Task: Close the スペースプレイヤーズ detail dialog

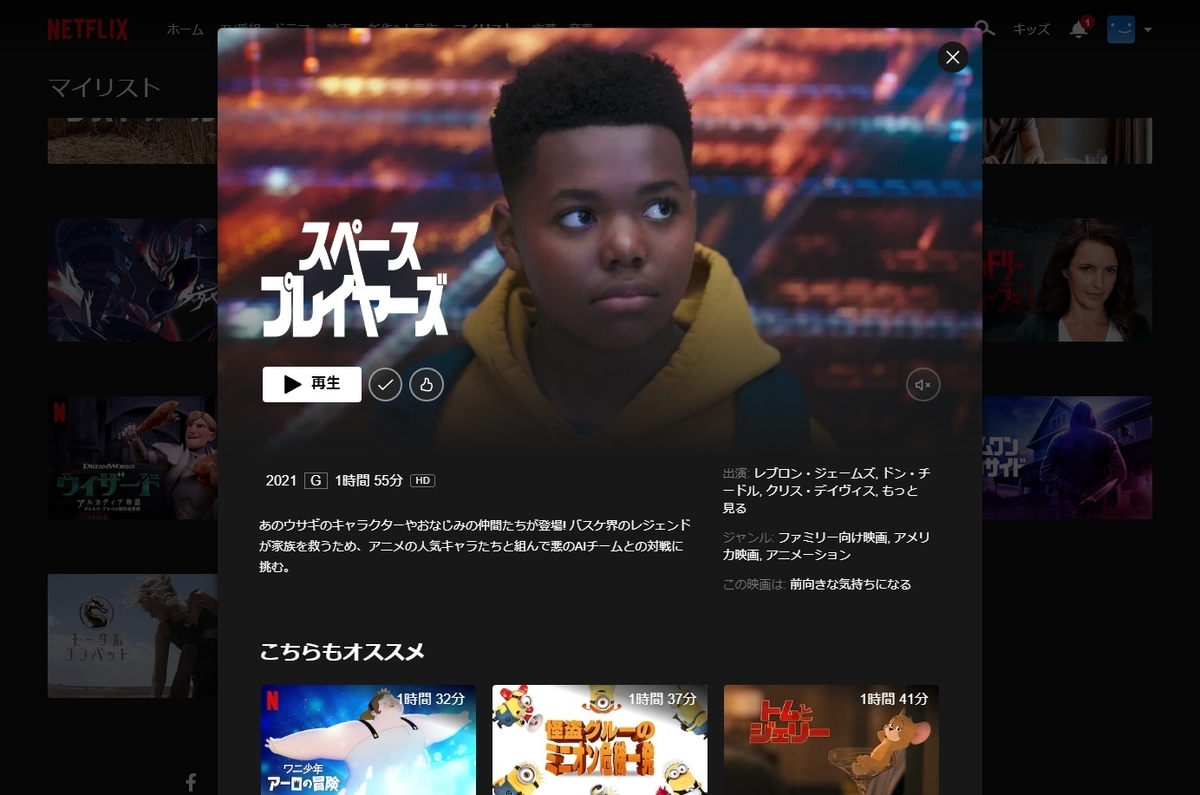Action: coord(952,57)
